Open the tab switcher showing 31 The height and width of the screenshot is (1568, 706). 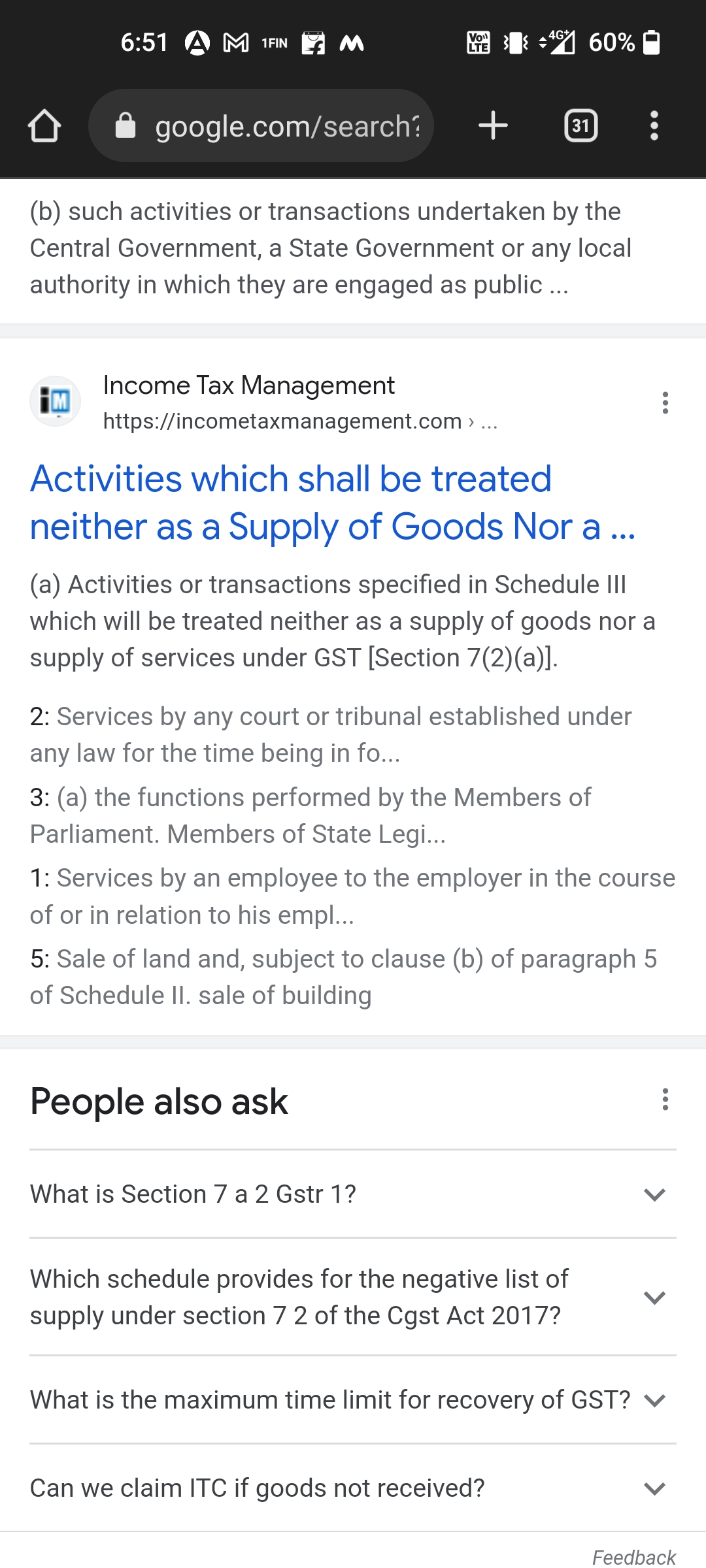pos(580,125)
